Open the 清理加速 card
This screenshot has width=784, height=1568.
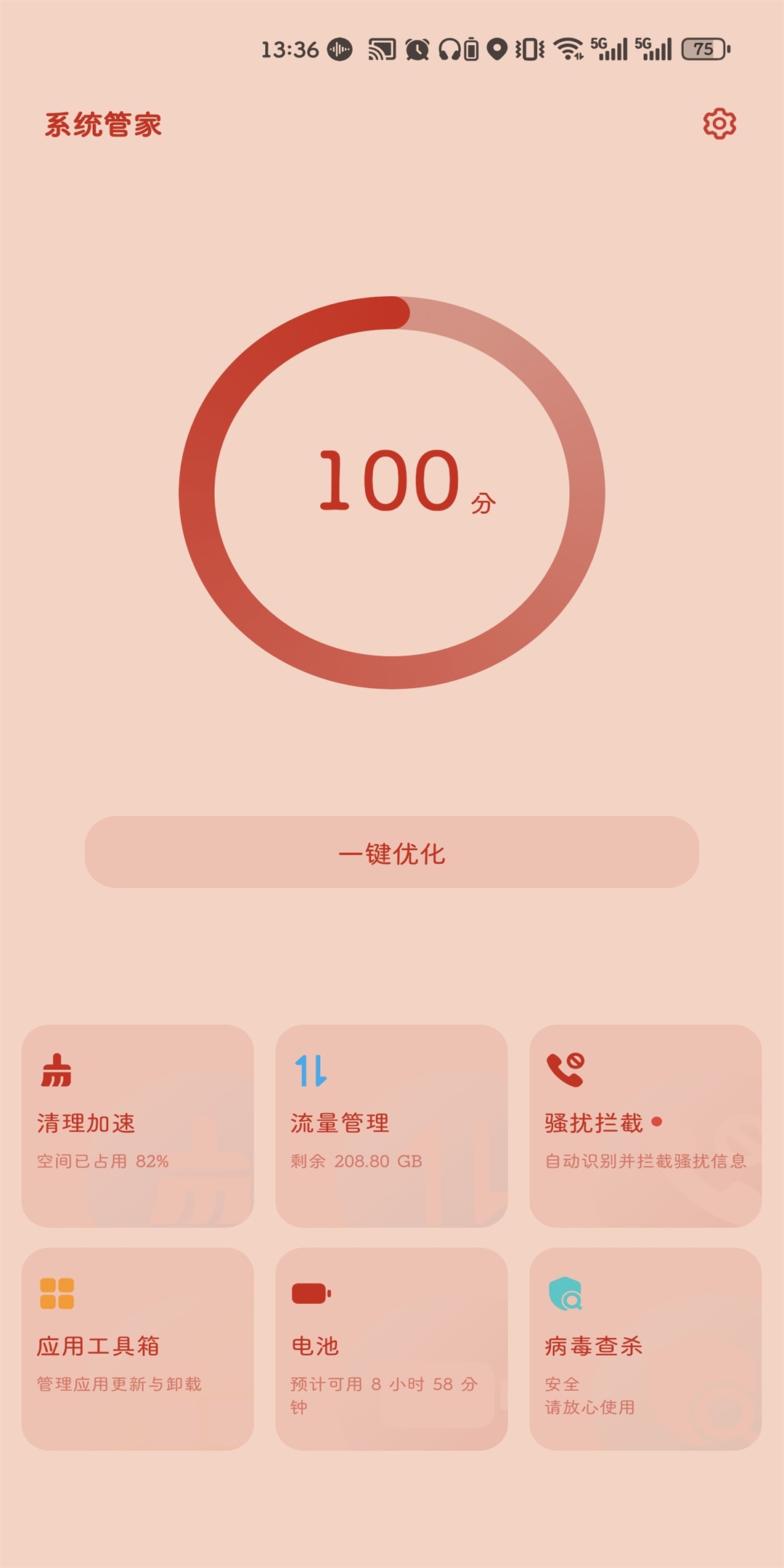(138, 1126)
